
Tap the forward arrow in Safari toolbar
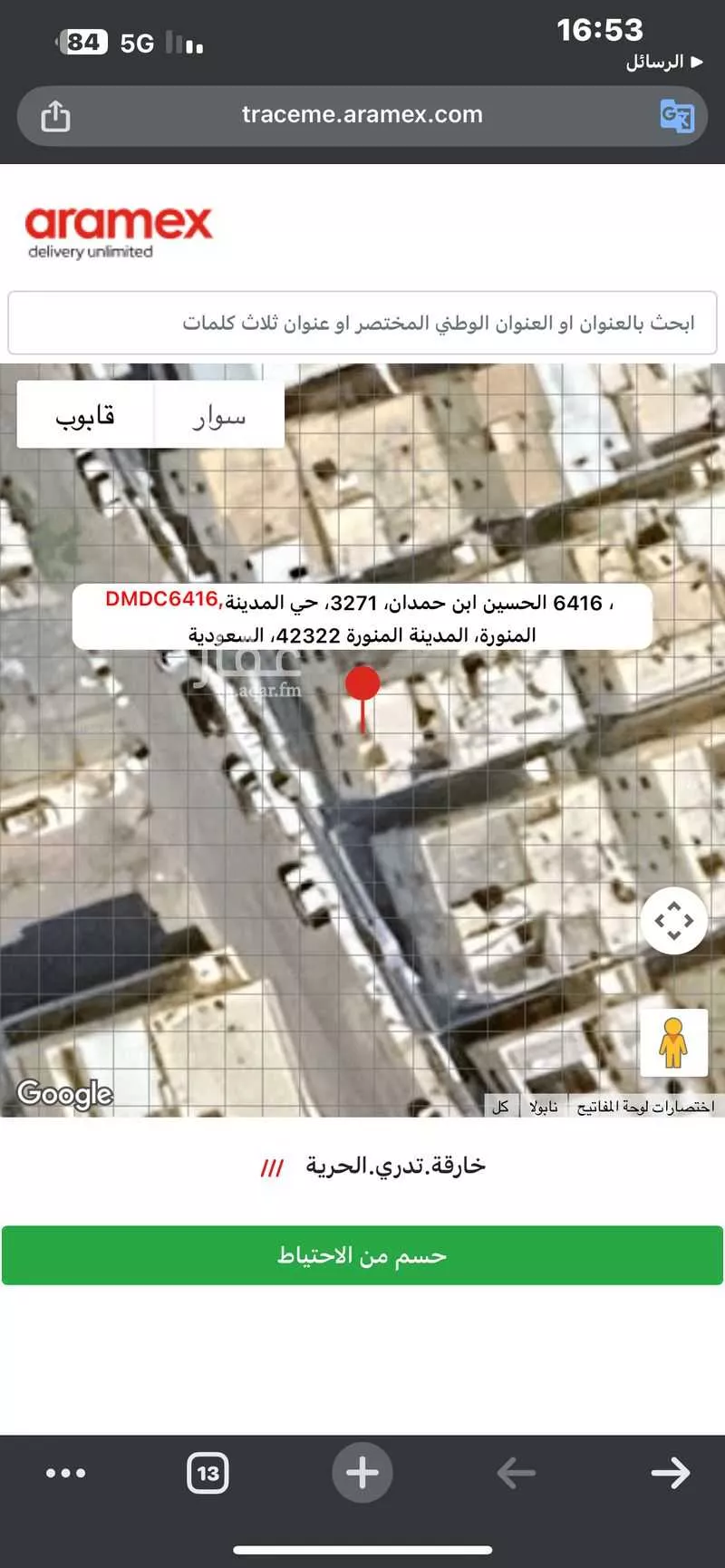(x=671, y=1472)
